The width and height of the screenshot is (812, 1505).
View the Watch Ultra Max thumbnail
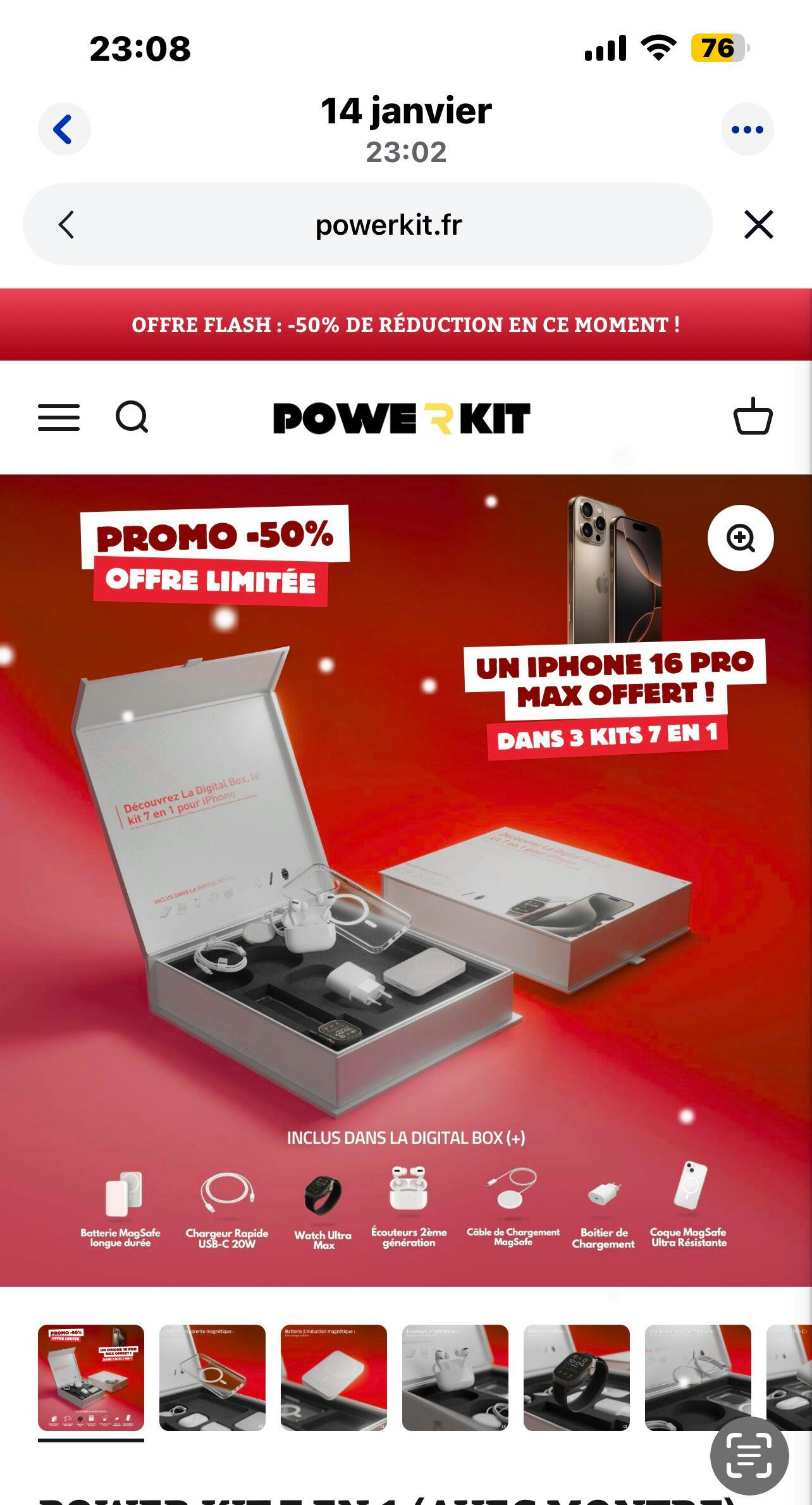click(x=577, y=1377)
